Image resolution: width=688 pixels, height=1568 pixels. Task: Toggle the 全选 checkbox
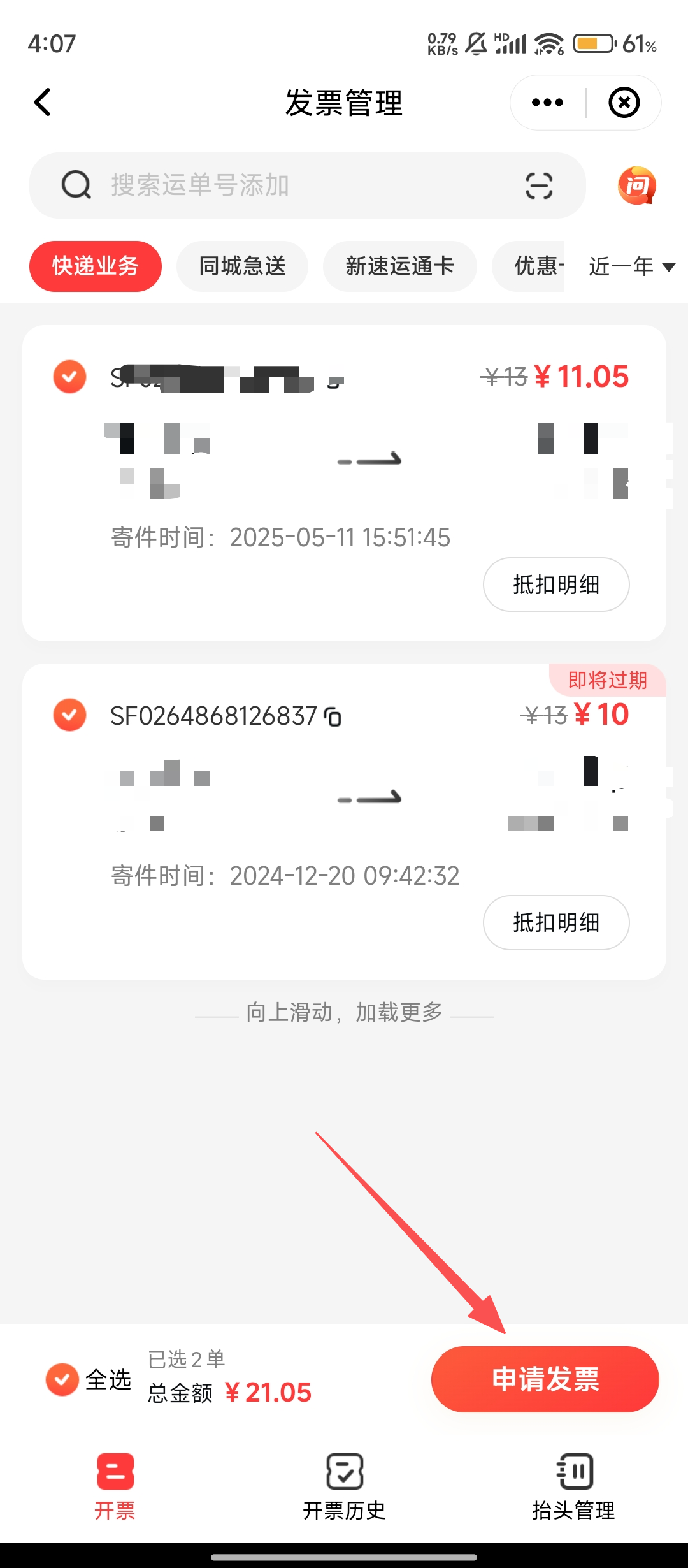tap(62, 1380)
